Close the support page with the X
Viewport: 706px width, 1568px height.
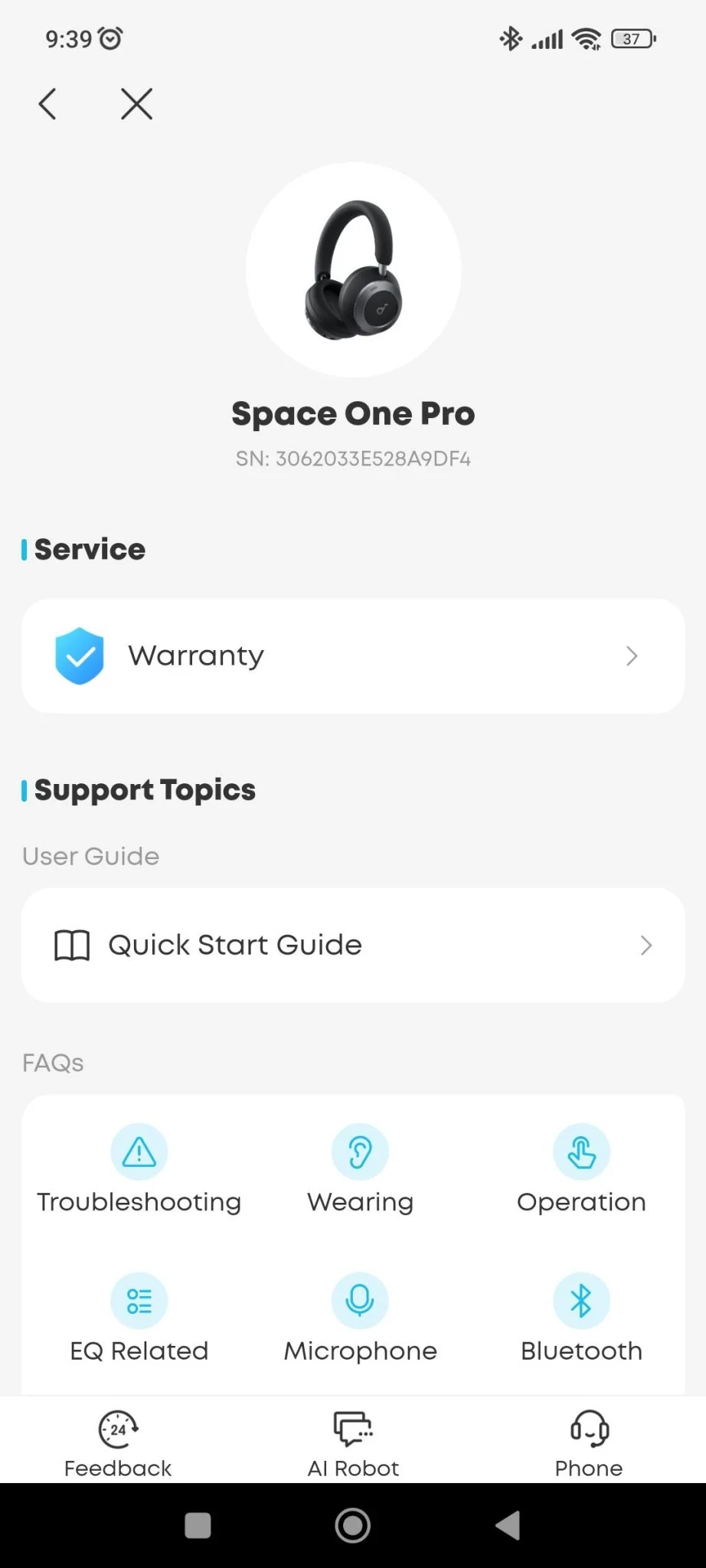tap(136, 104)
